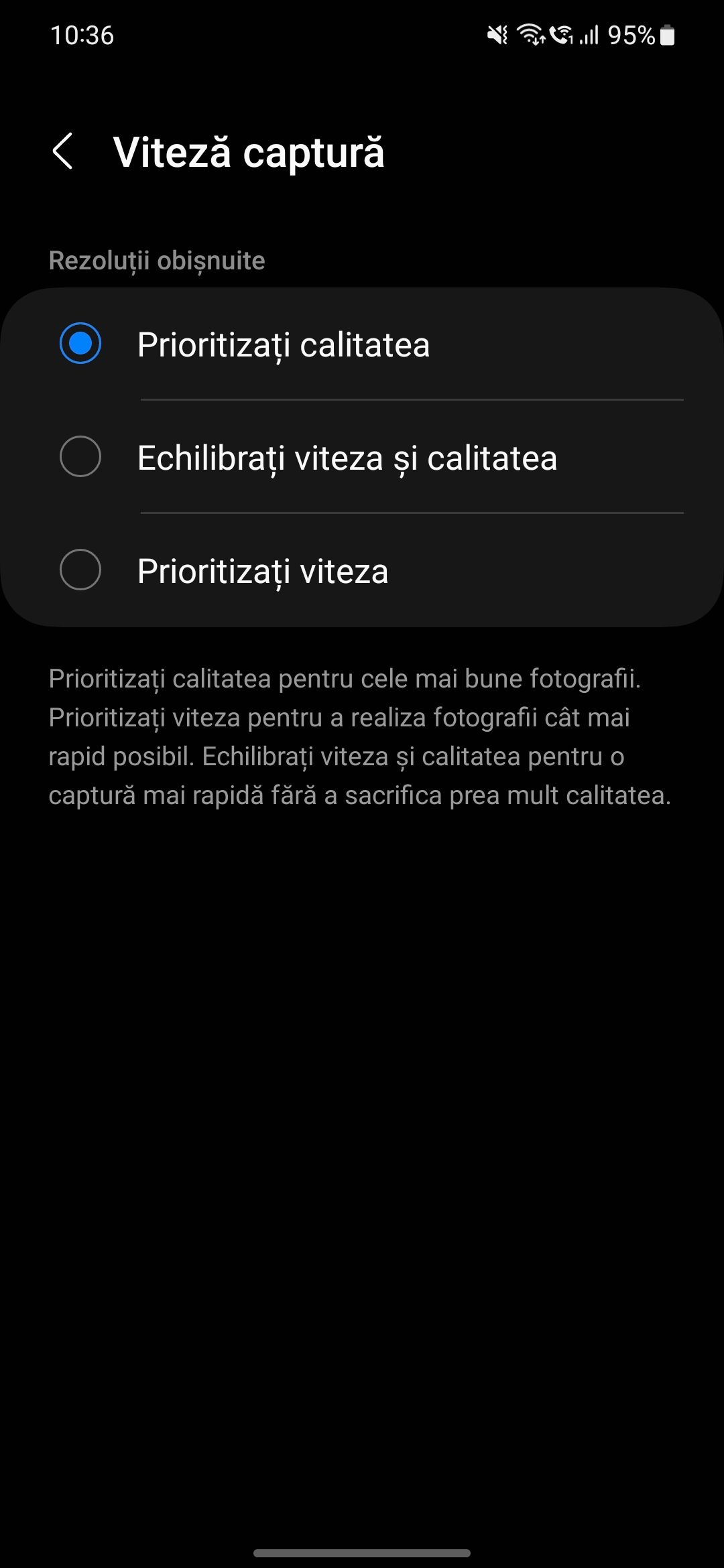Image resolution: width=724 pixels, height=1568 pixels.
Task: Tap the Echilibrați viteza și calitatea row text
Action: pos(348,458)
